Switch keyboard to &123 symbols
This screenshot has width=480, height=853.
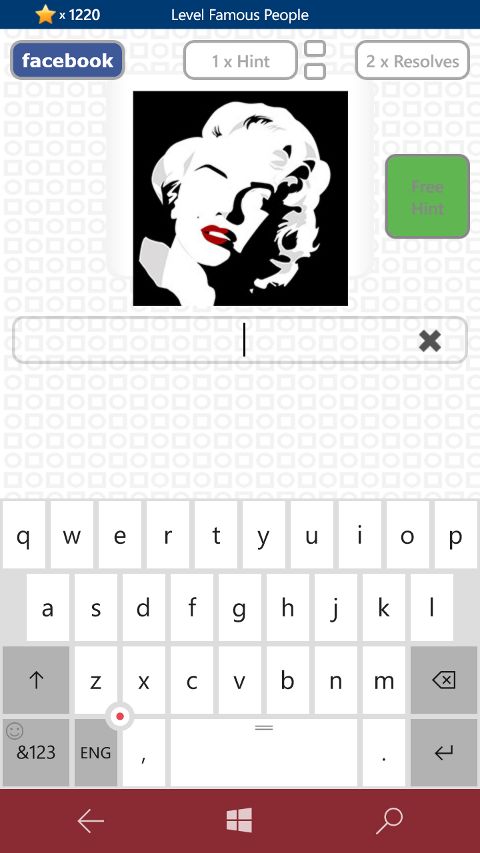[x=36, y=752]
